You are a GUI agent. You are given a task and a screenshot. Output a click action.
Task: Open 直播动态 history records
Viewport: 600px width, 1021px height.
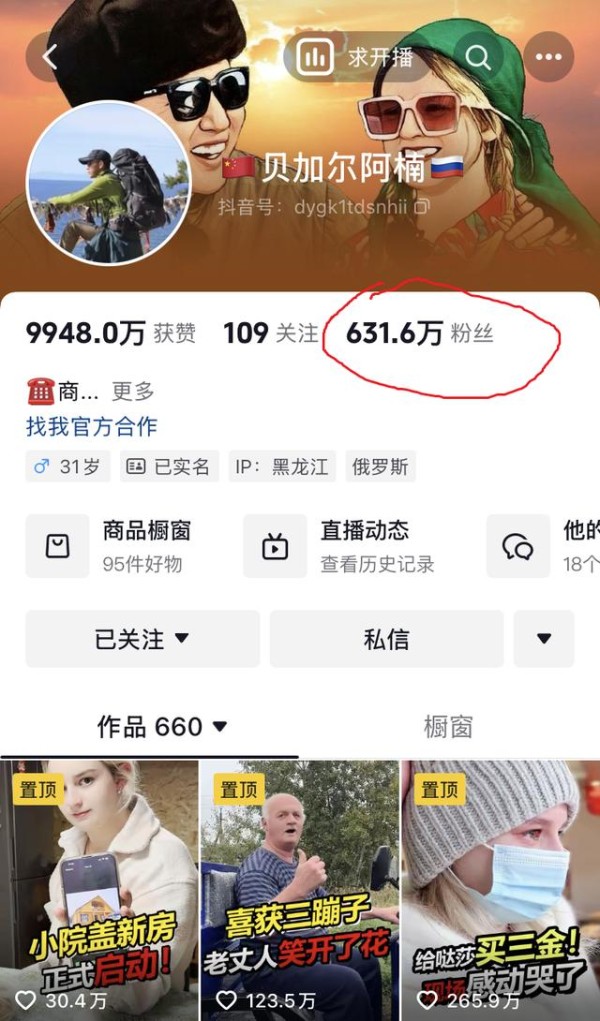pos(340,546)
